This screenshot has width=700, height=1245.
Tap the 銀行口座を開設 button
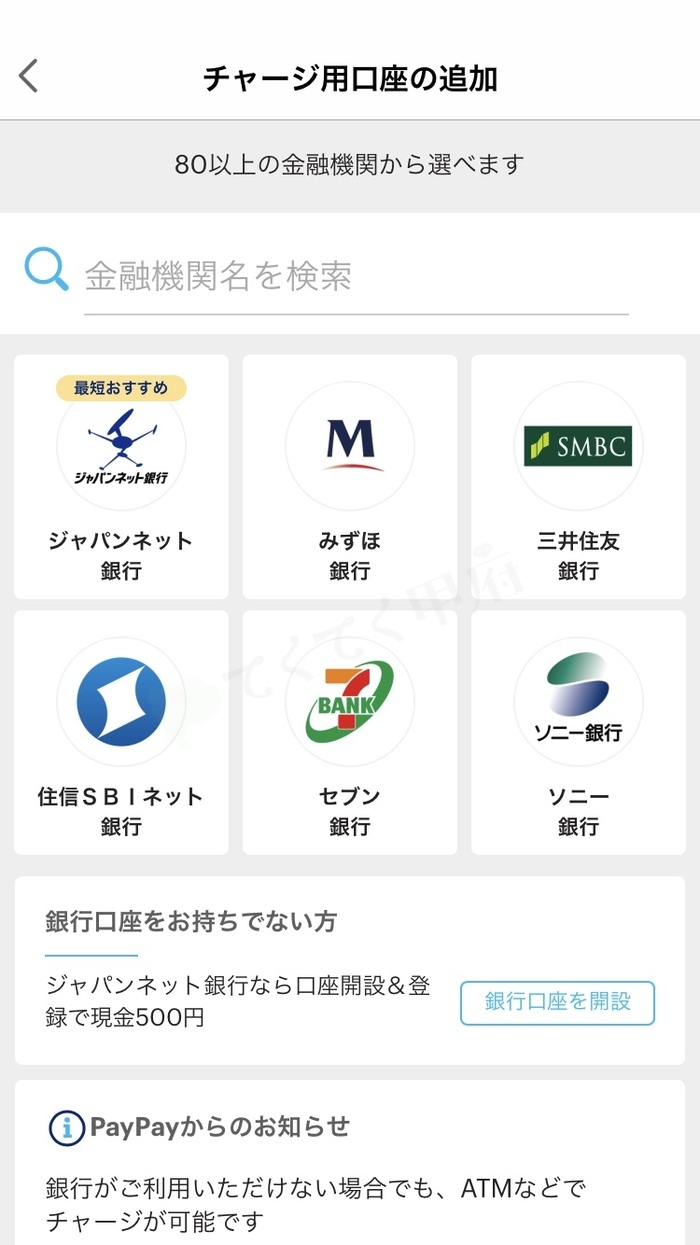click(x=558, y=1003)
